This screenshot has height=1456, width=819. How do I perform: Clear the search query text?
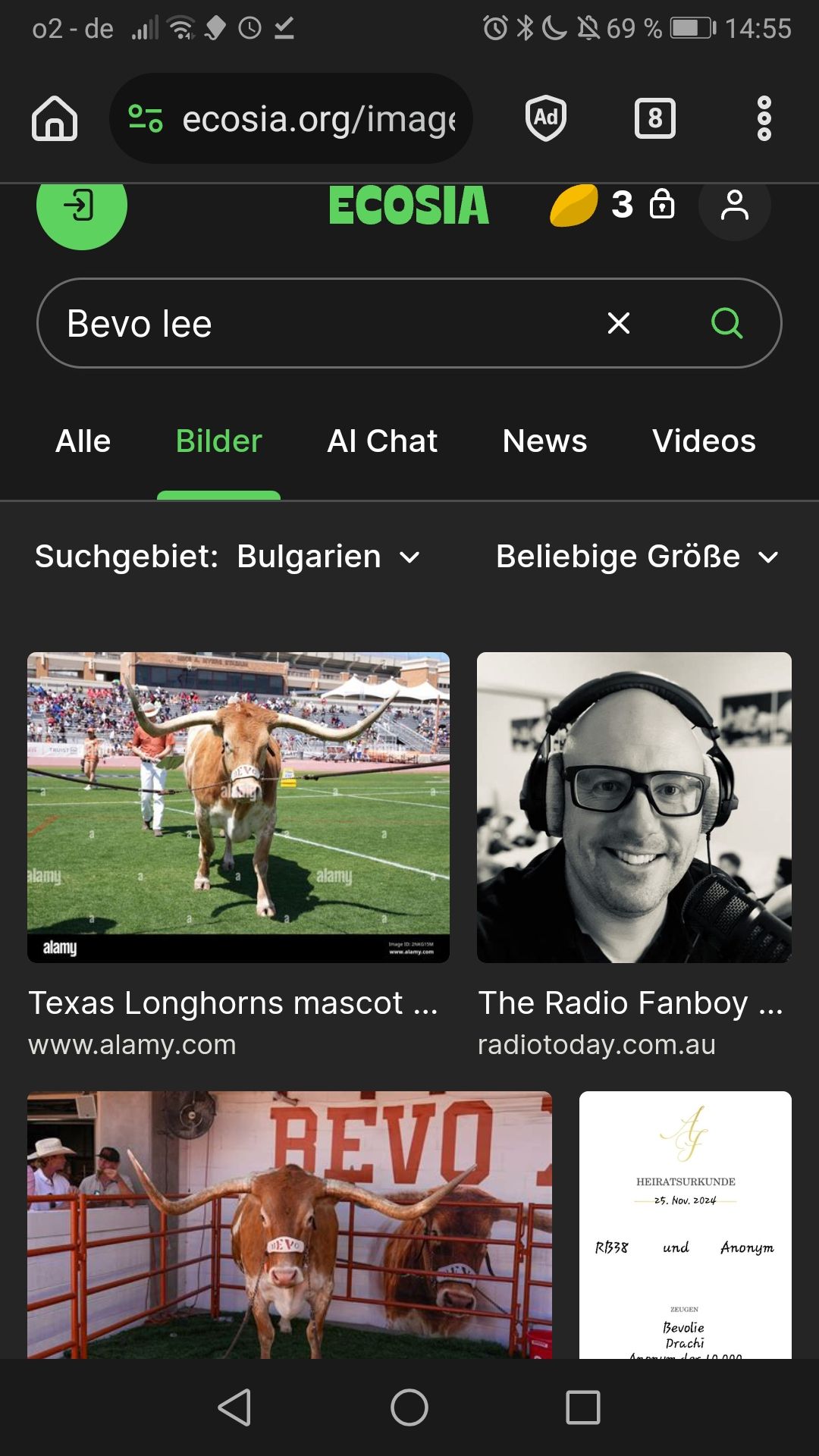619,324
